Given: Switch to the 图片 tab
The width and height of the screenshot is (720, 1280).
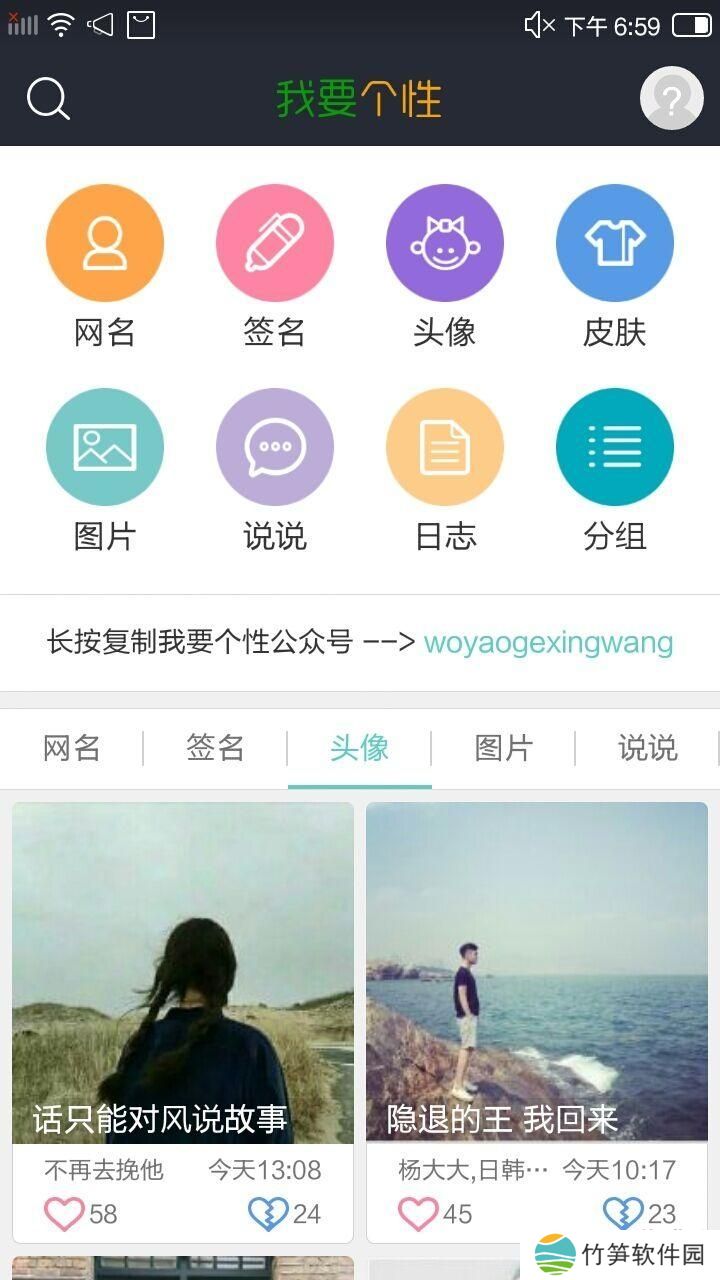Looking at the screenshot, I should (x=504, y=748).
